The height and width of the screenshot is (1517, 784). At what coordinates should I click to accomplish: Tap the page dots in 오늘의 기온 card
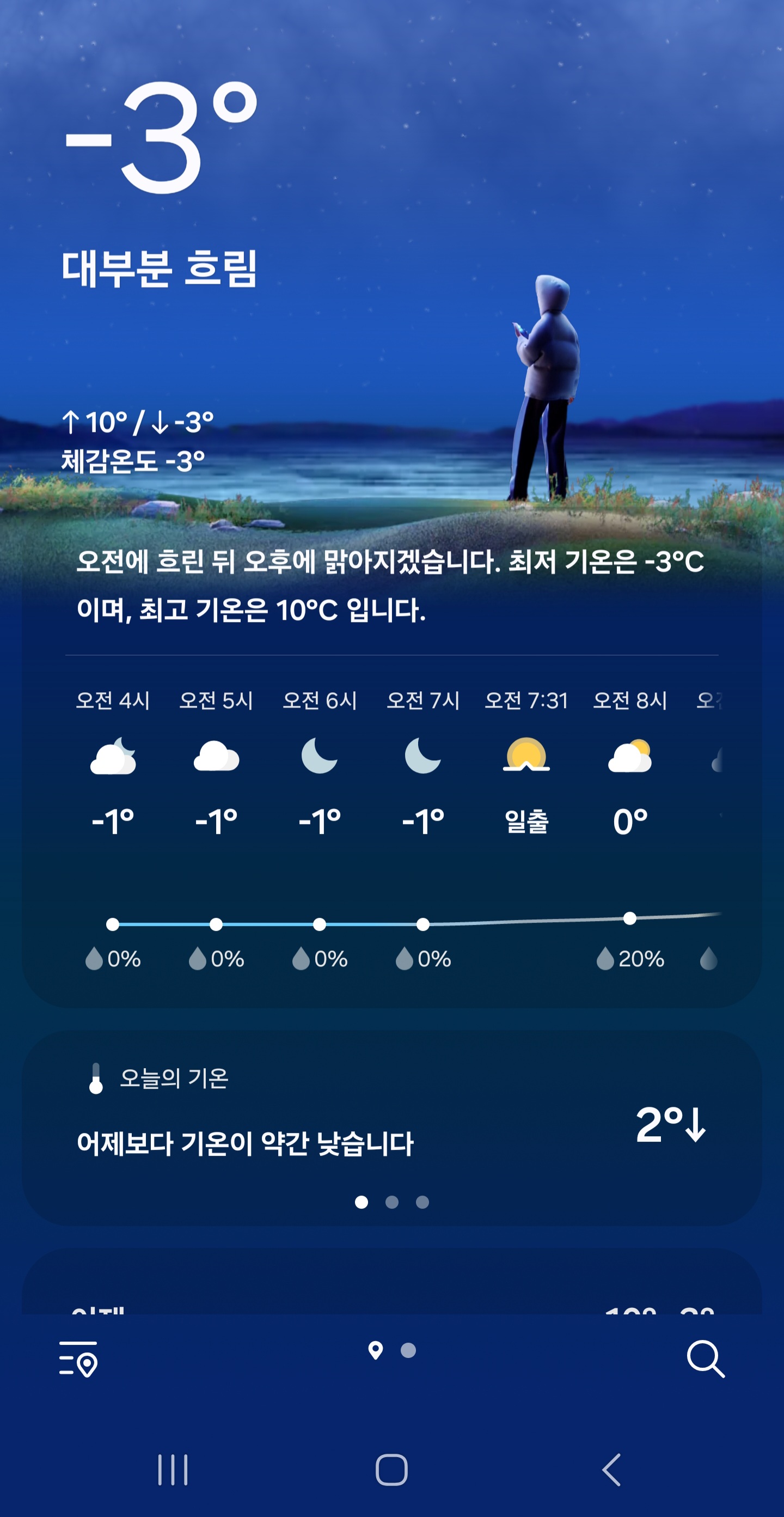pyautogui.click(x=392, y=1202)
